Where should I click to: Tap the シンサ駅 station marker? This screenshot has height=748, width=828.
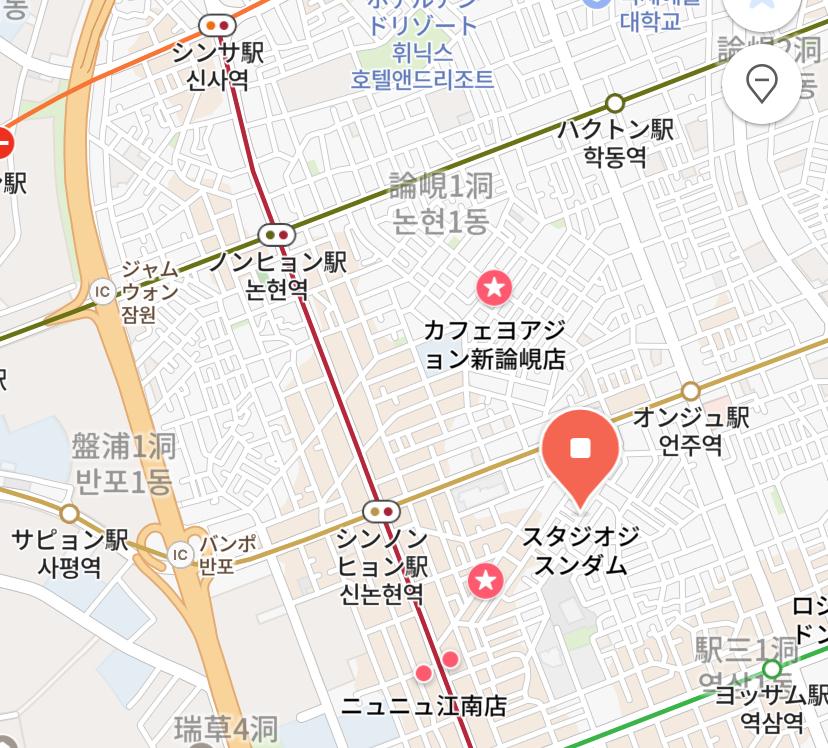pos(216,25)
